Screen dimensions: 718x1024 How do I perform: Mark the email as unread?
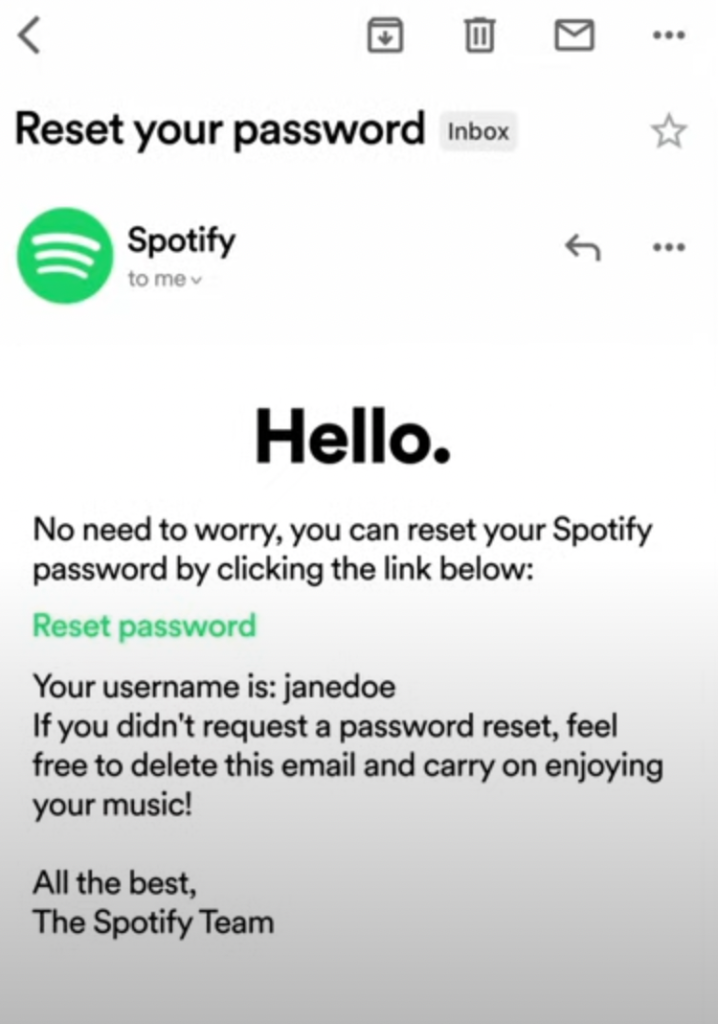coord(574,37)
